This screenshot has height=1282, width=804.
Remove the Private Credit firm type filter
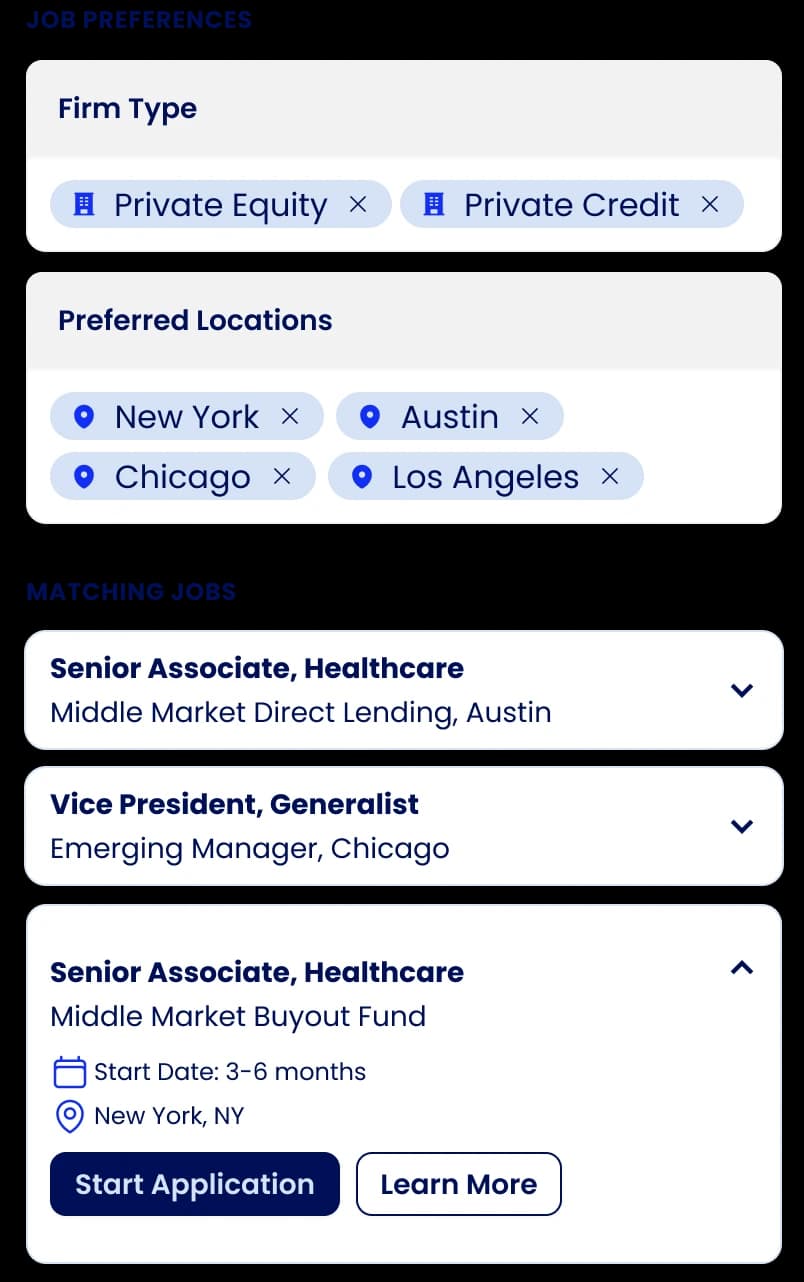coord(710,204)
